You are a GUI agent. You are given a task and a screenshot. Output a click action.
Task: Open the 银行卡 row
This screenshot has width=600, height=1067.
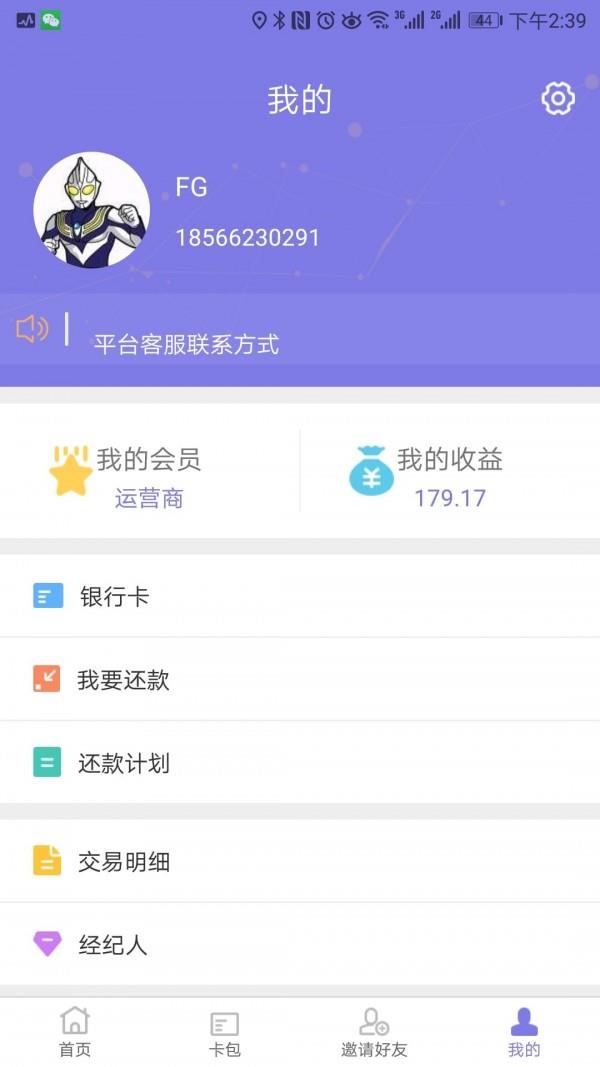point(300,597)
